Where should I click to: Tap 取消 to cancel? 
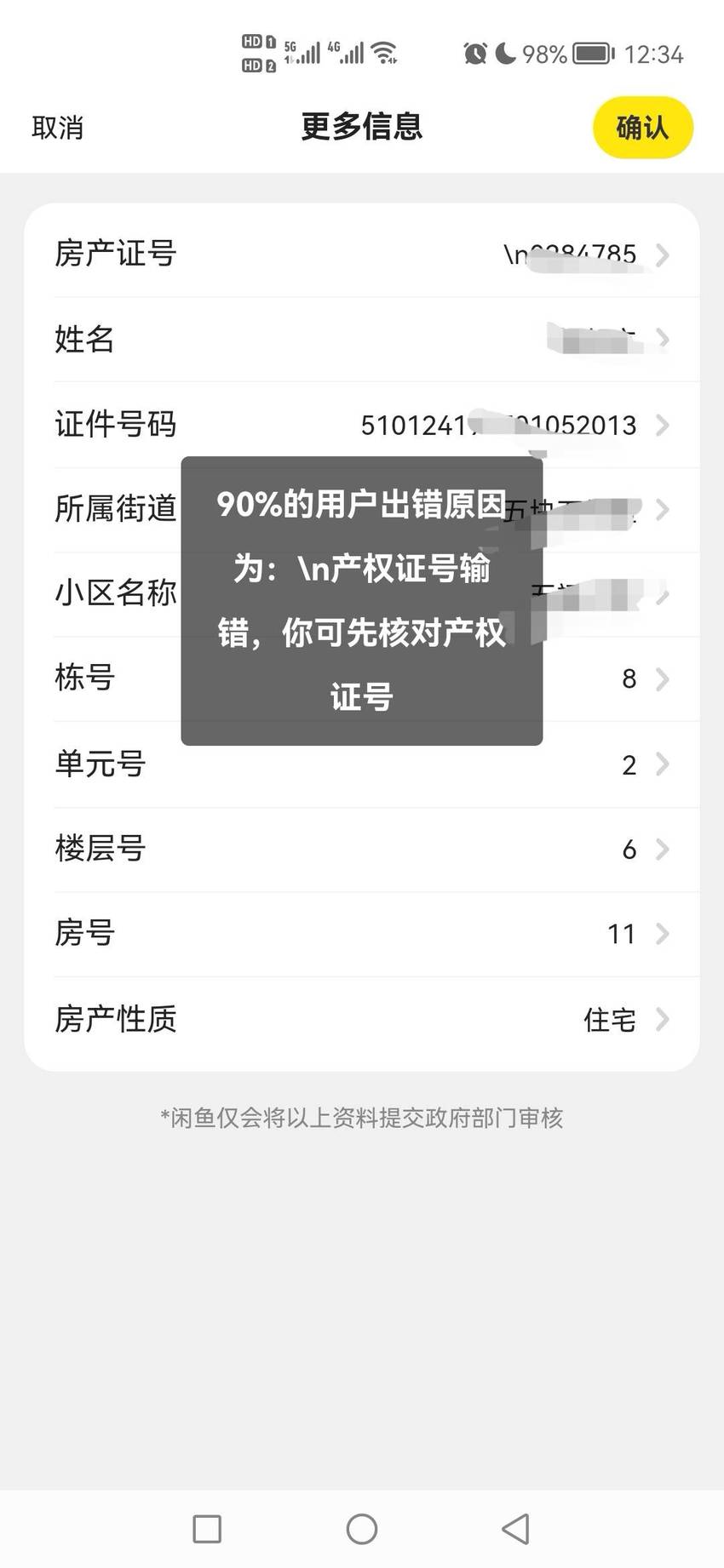click(x=57, y=128)
